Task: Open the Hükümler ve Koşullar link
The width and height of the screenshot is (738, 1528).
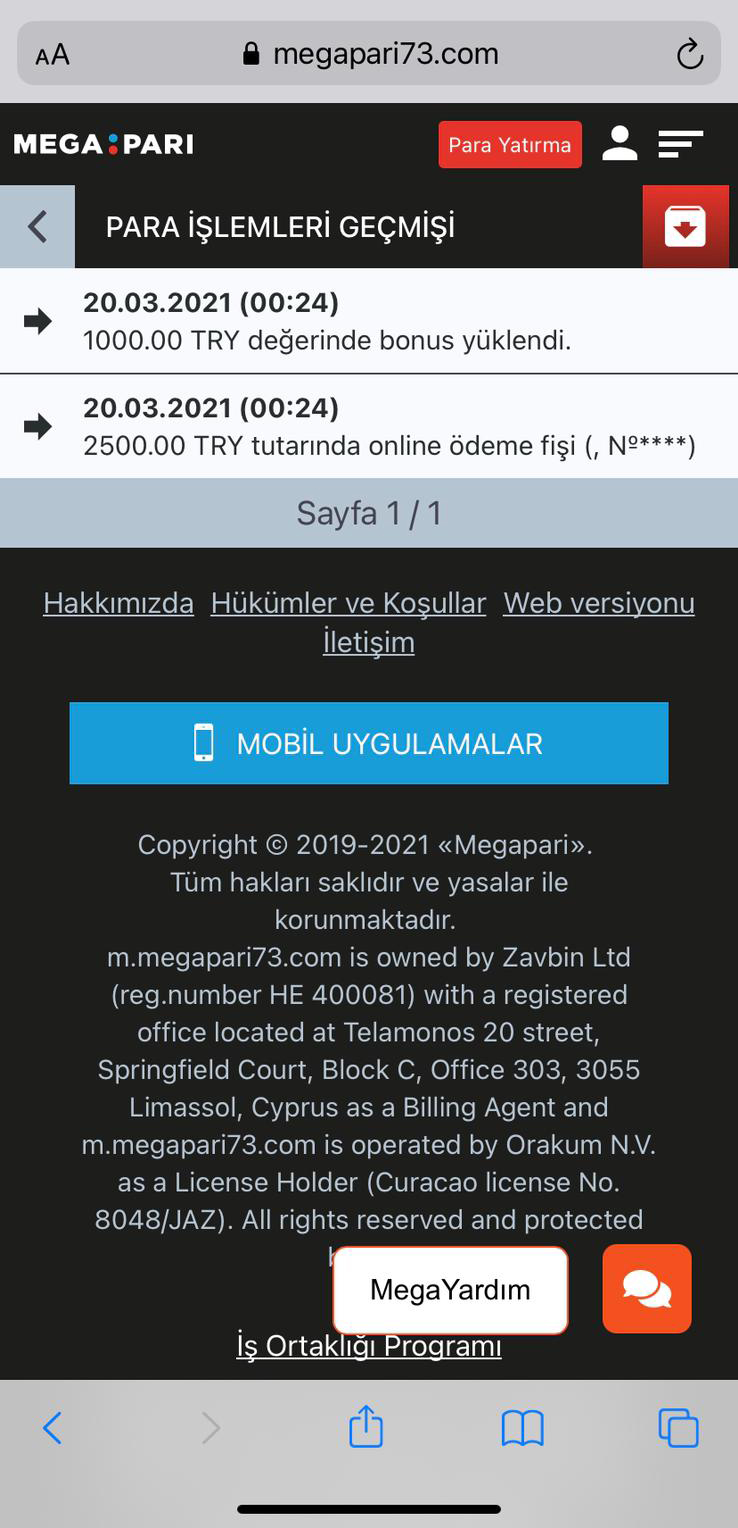Action: 347,603
